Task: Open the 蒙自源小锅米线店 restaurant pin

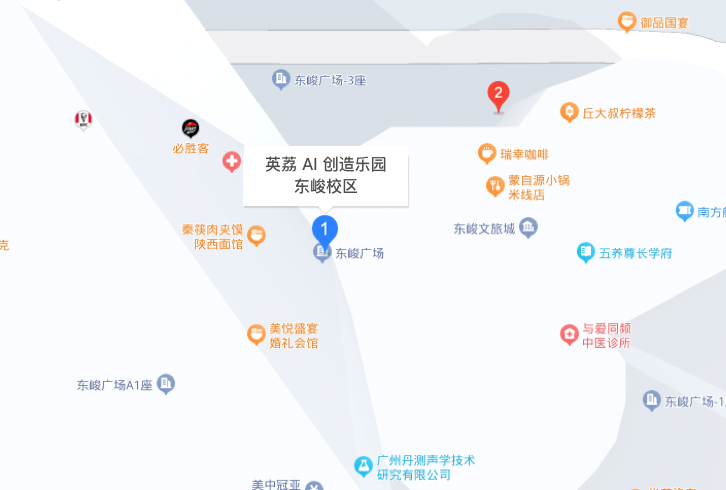Action: click(495, 186)
